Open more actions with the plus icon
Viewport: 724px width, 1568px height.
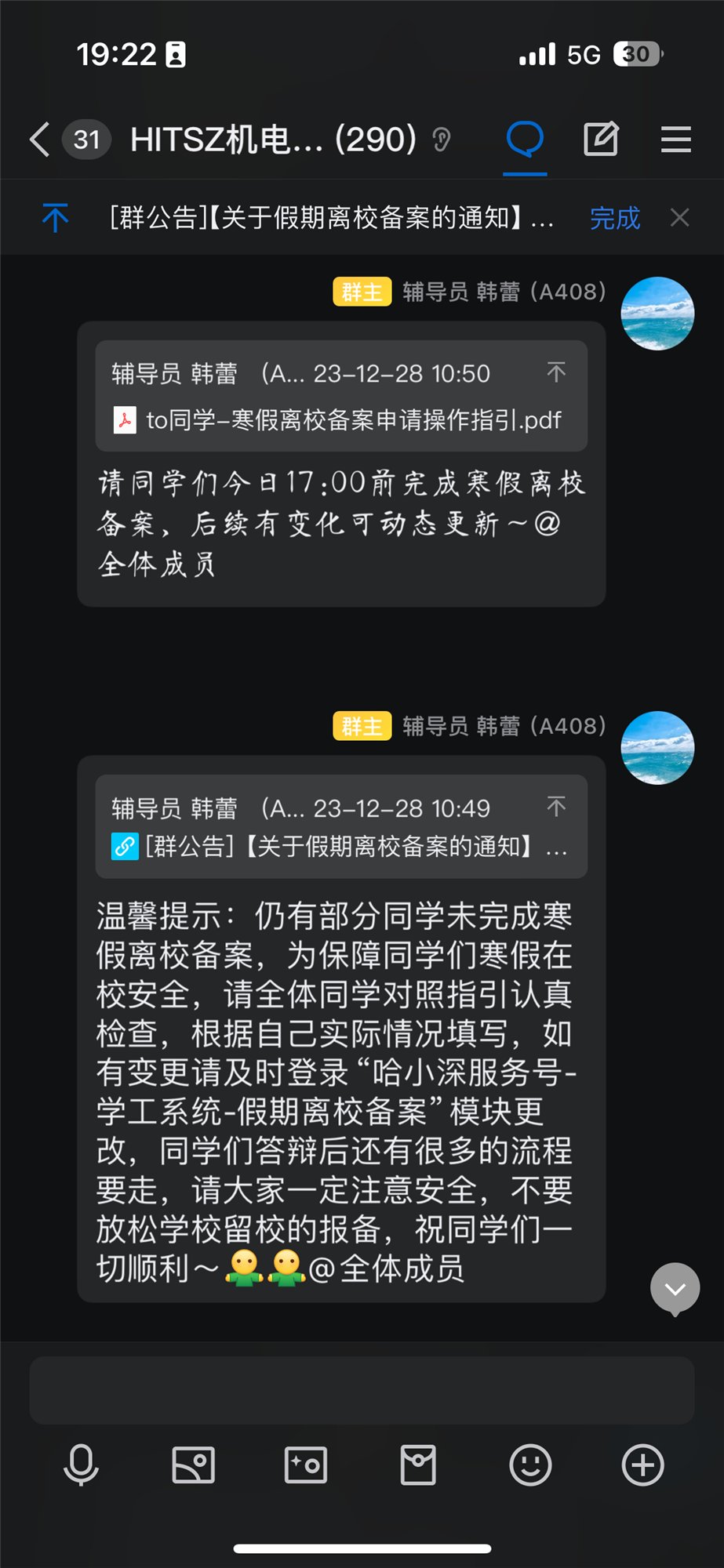tap(642, 1465)
